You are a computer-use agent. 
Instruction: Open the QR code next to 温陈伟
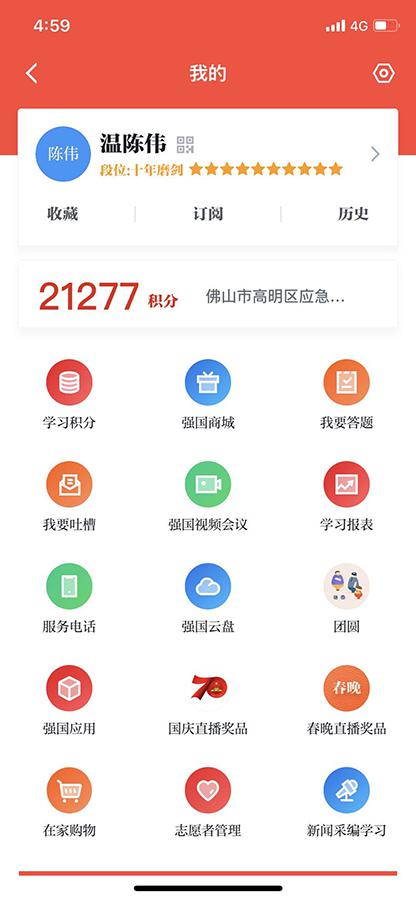(185, 145)
